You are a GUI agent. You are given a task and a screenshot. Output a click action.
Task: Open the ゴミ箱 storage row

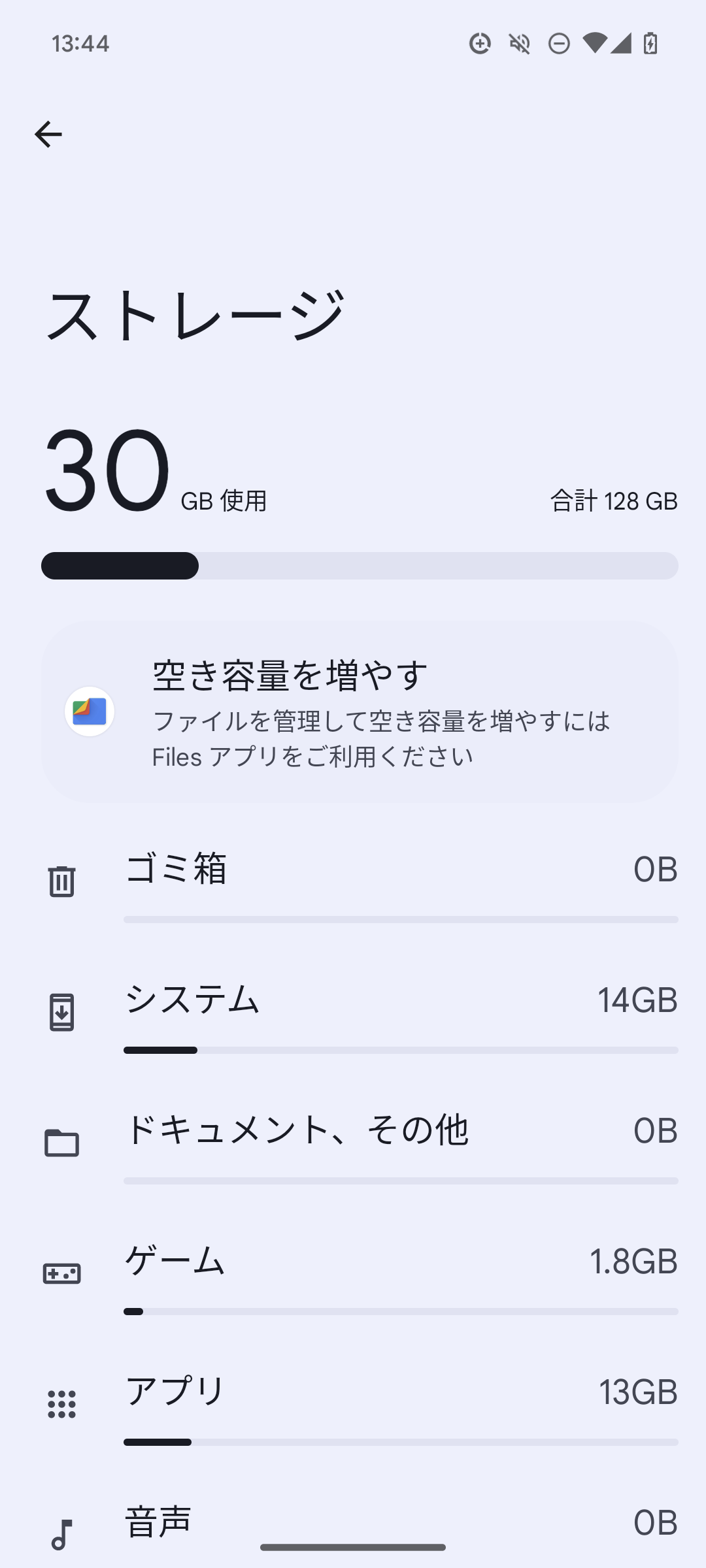click(353, 881)
